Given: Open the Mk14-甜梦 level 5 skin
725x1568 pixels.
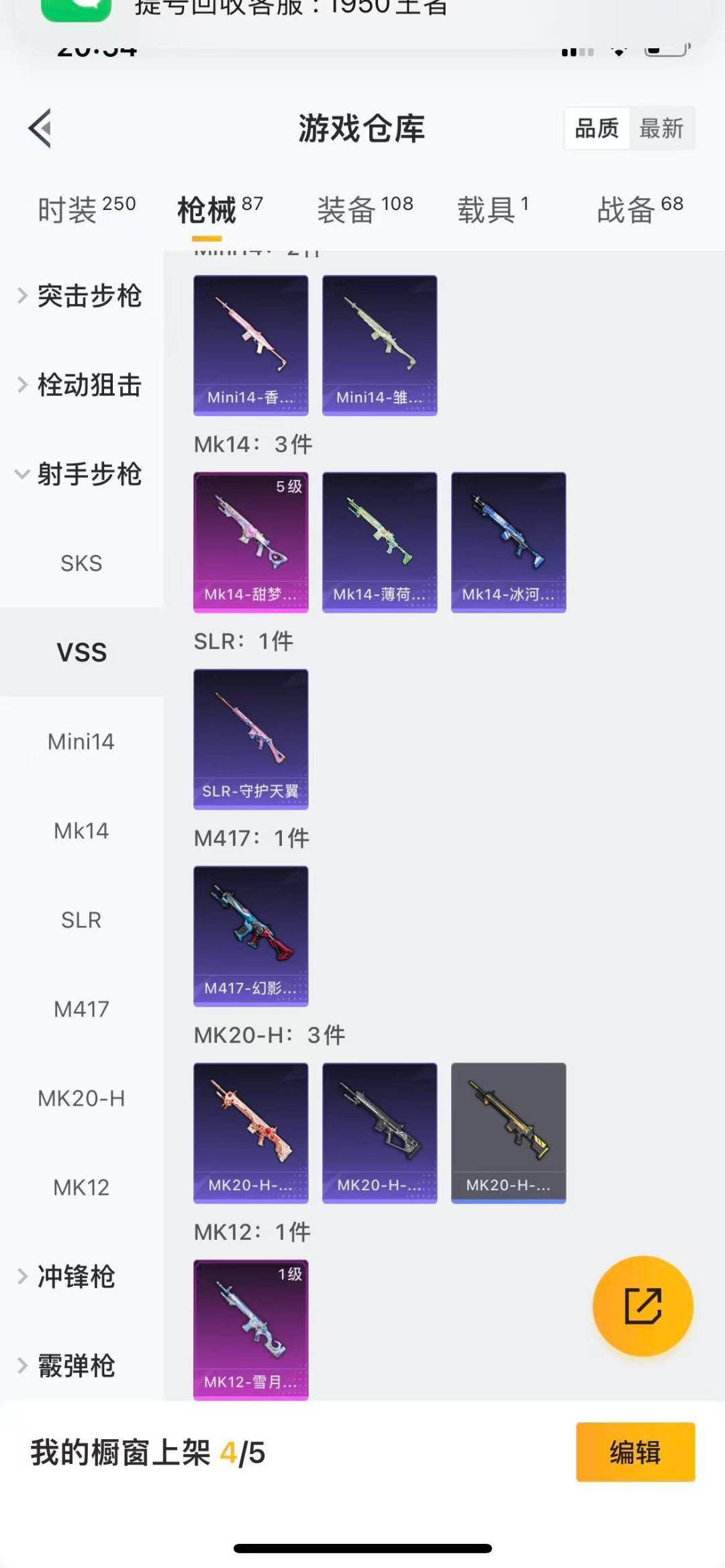Looking at the screenshot, I should coord(251,542).
